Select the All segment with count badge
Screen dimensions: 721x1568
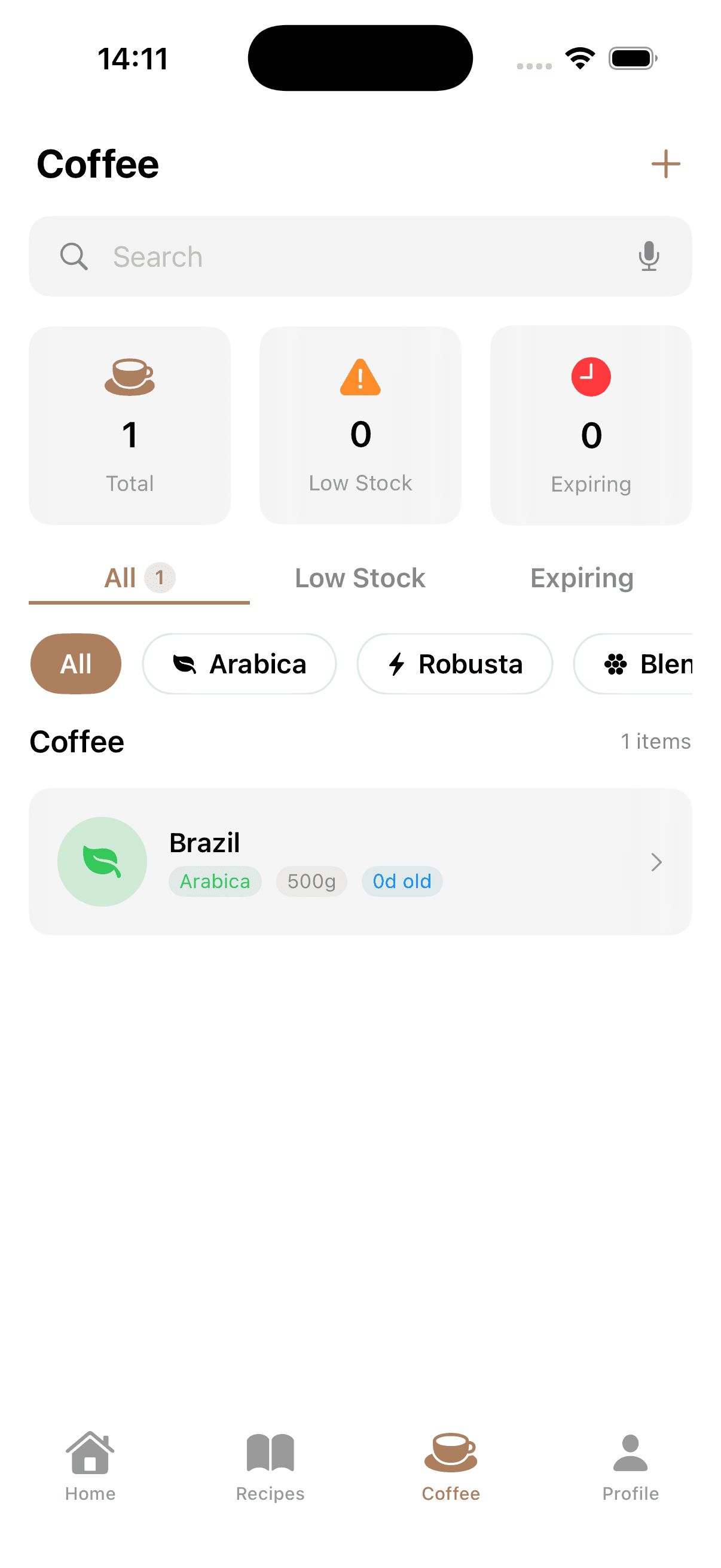[139, 578]
